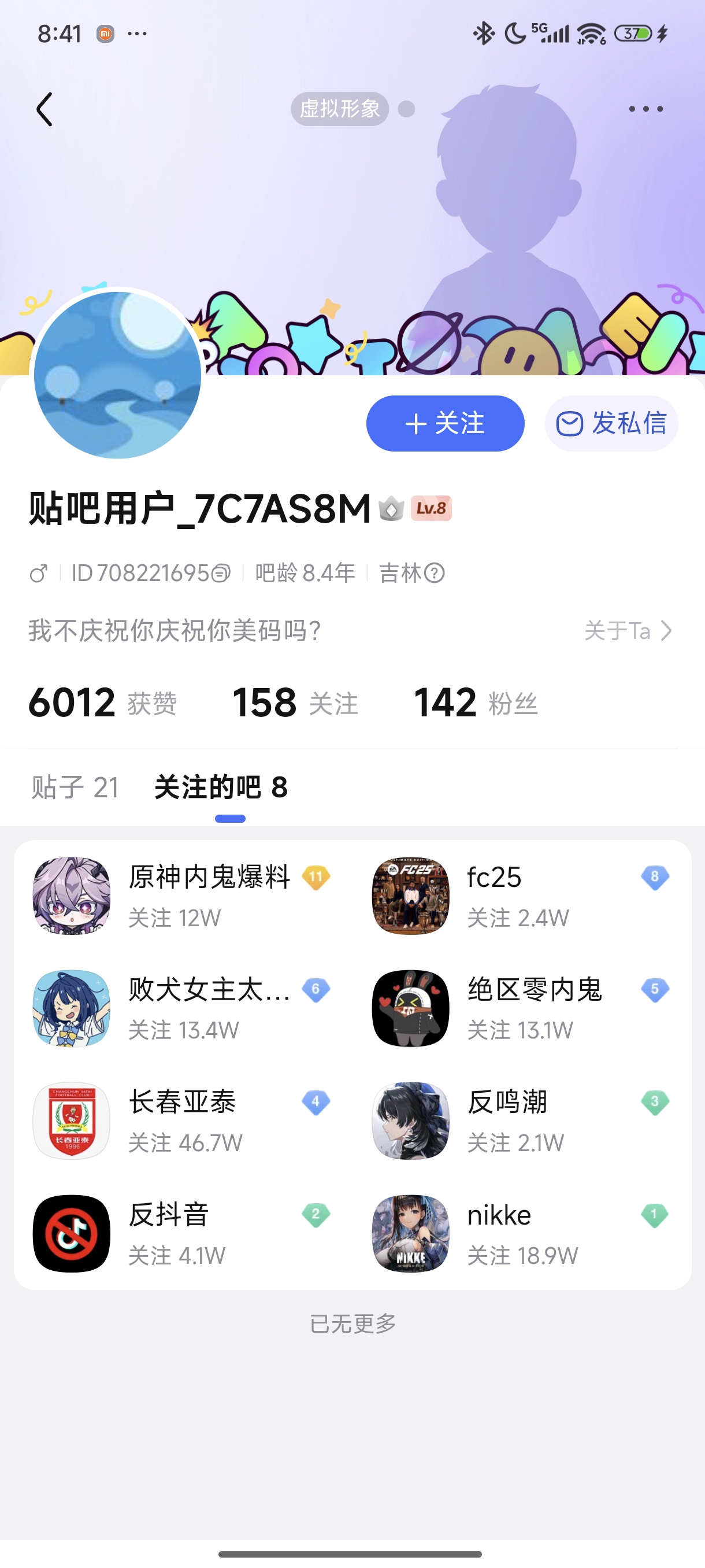
Task: View the user's profile picture
Action: click(x=117, y=375)
